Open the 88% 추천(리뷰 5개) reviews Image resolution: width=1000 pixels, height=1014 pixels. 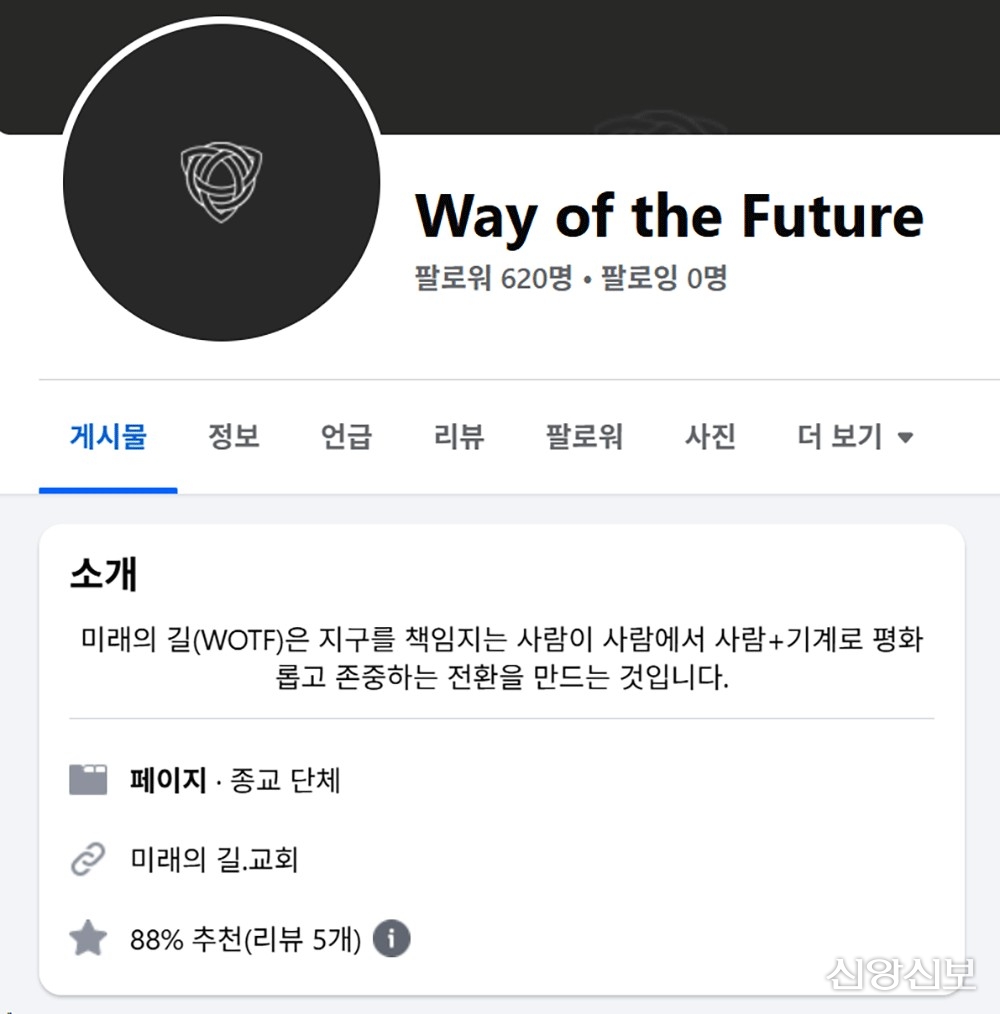245,939
